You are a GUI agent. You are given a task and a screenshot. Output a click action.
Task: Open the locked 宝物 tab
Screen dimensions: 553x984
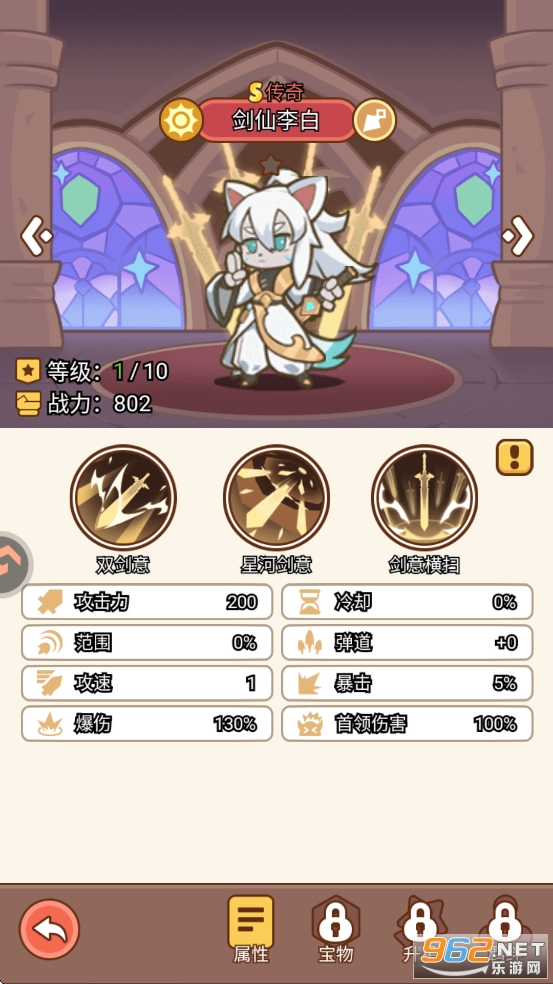pos(336,929)
